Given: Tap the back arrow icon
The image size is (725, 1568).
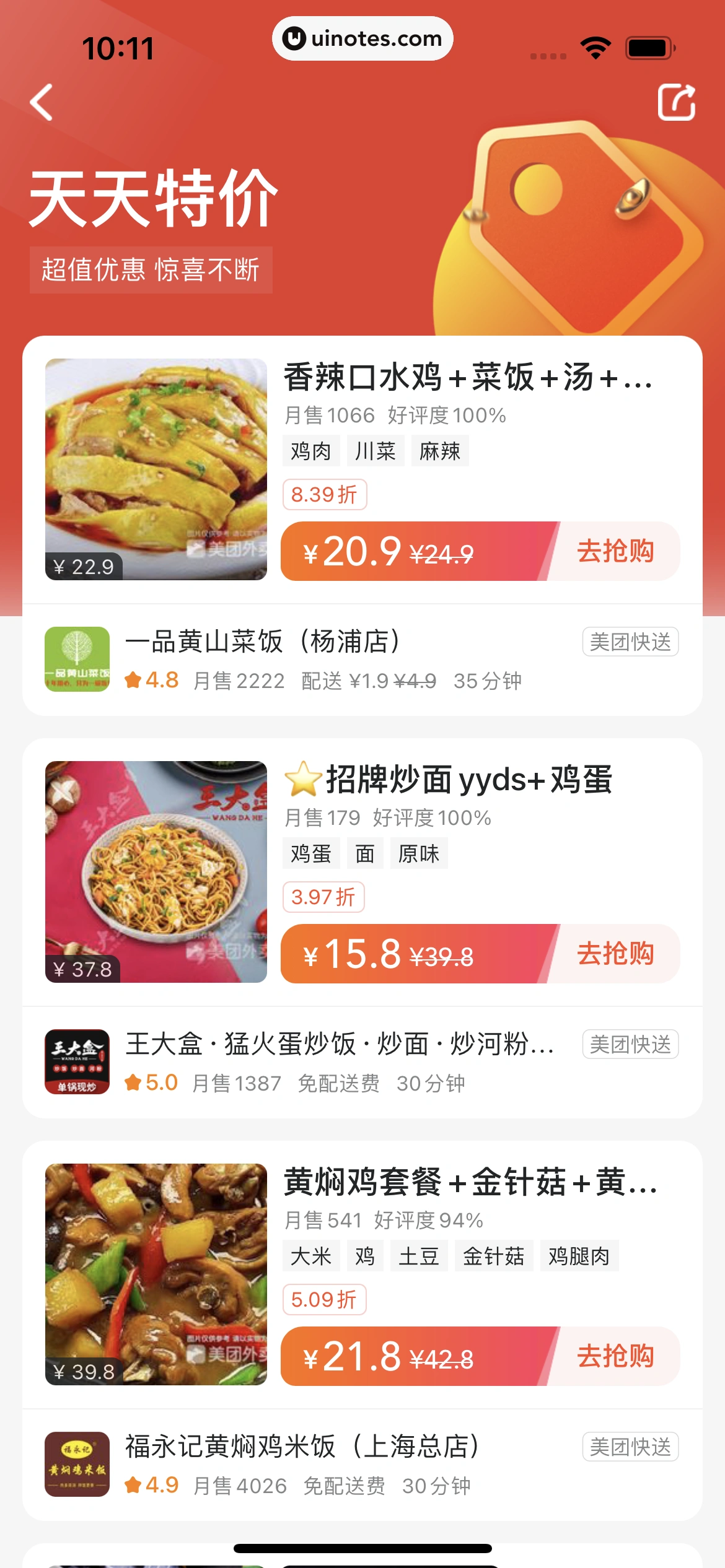Looking at the screenshot, I should 41,101.
